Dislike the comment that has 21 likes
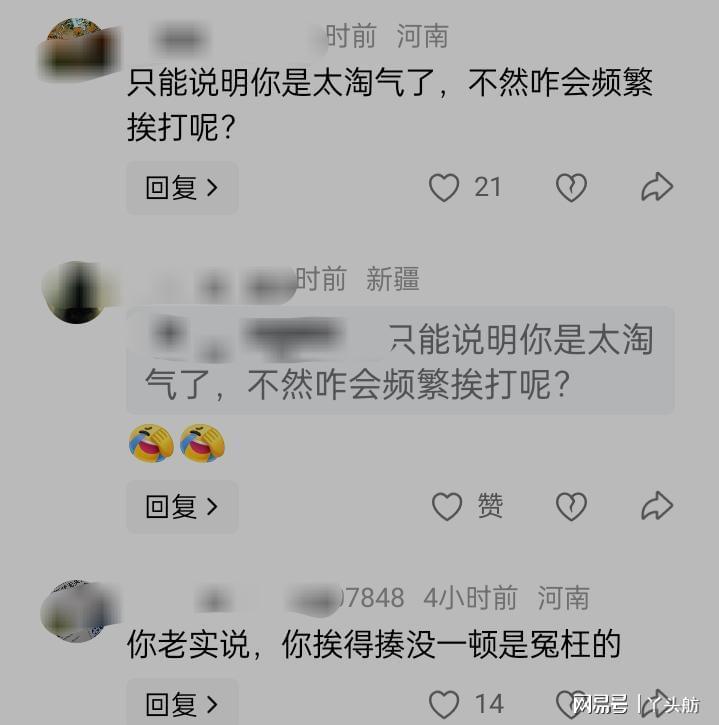719x725 pixels. [571, 188]
